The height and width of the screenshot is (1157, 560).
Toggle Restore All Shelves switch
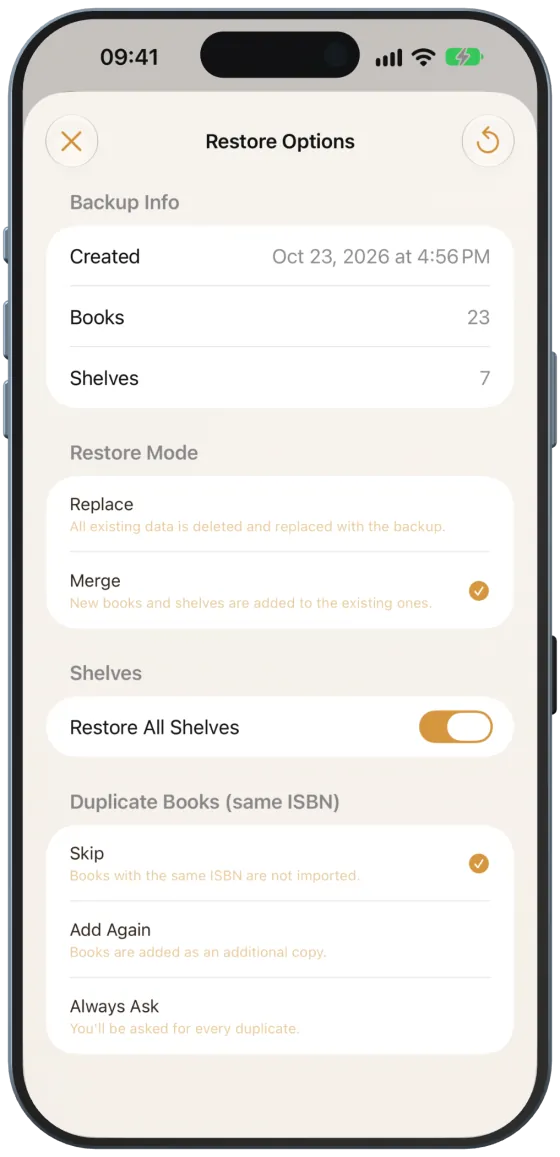455,727
